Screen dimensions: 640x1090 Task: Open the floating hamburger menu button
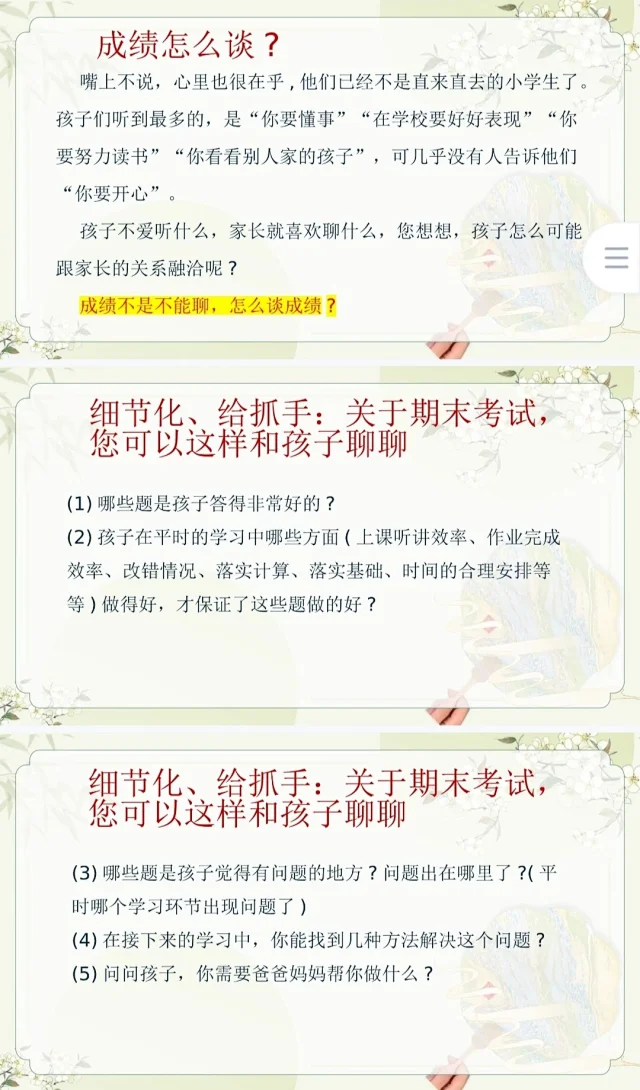click(617, 258)
